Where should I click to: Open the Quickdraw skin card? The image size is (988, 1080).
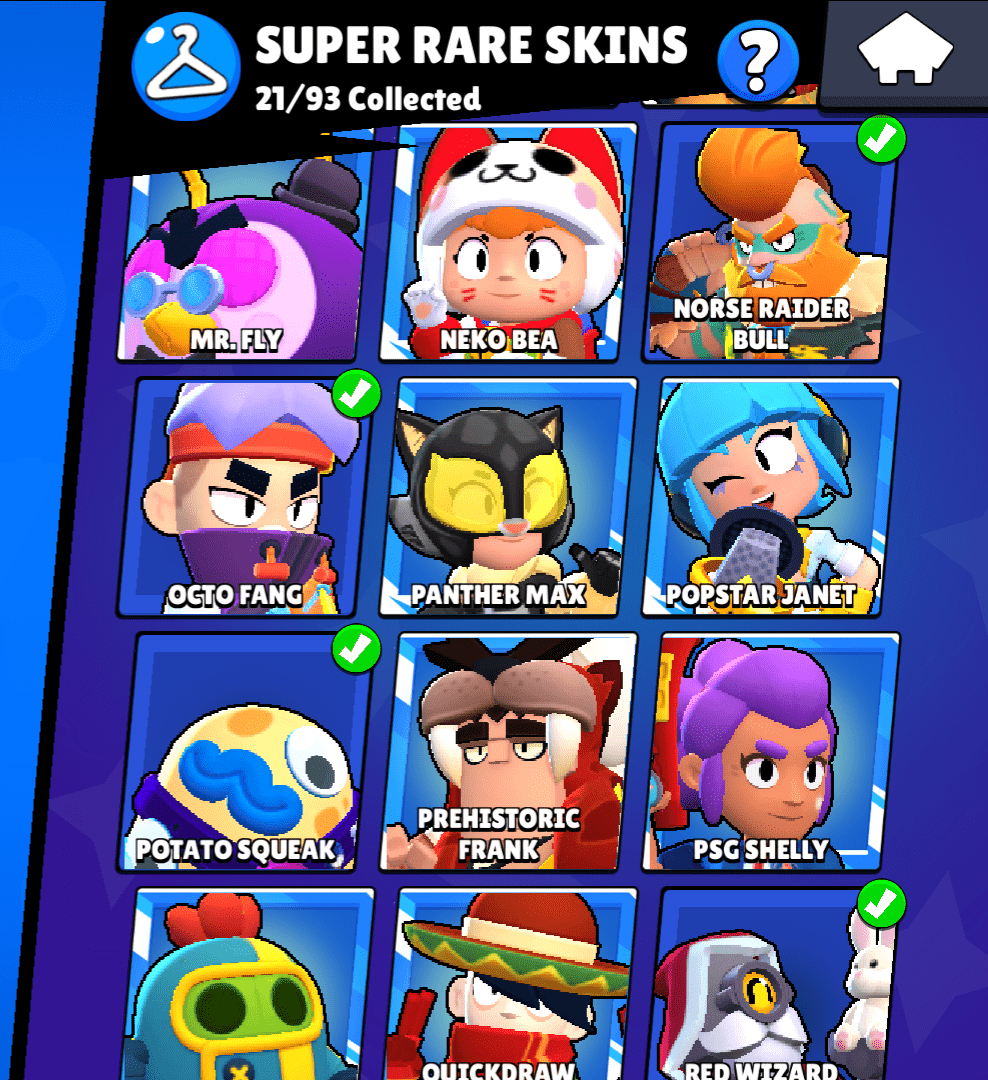coord(510,985)
